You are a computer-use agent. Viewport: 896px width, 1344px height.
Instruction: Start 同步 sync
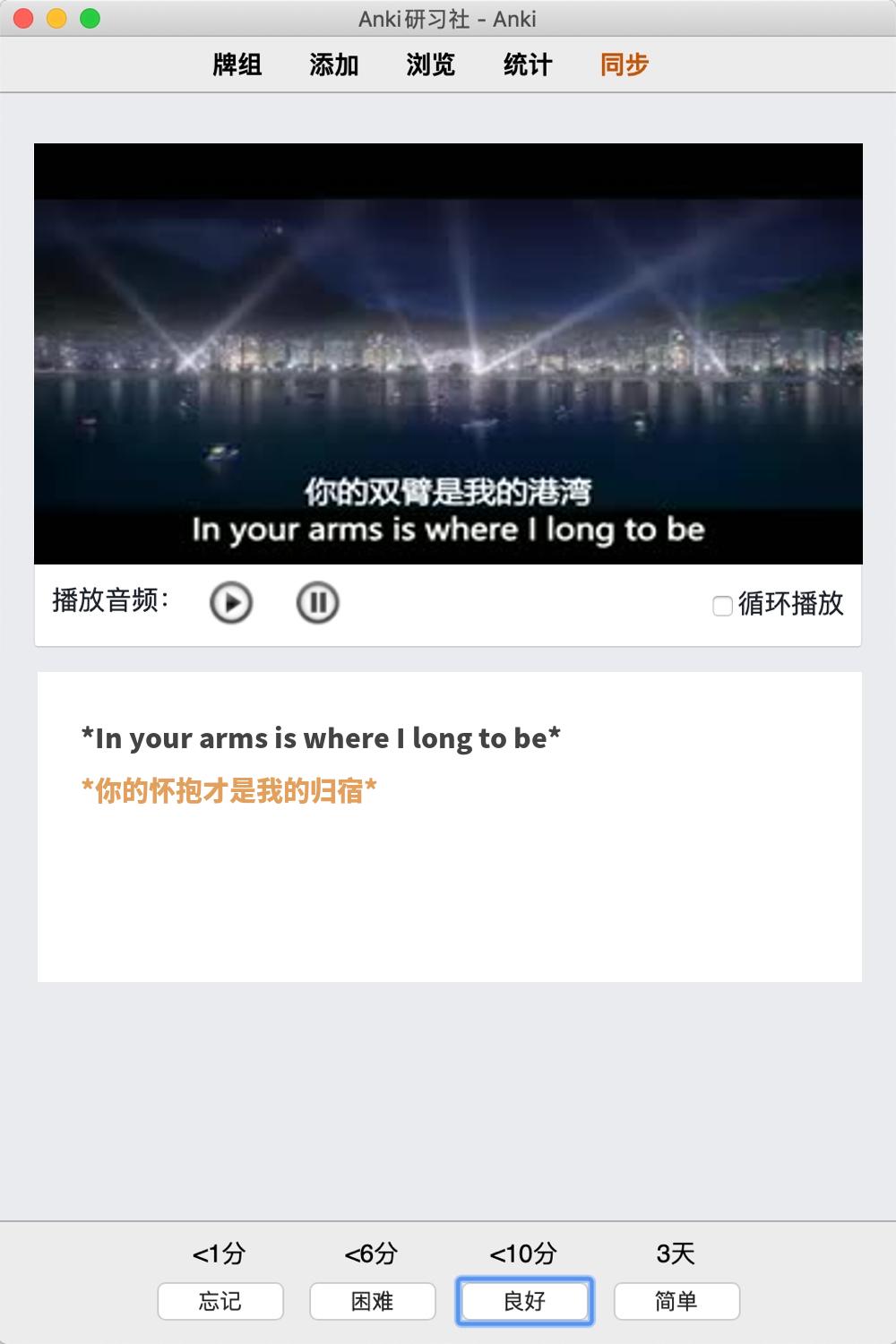coord(625,65)
